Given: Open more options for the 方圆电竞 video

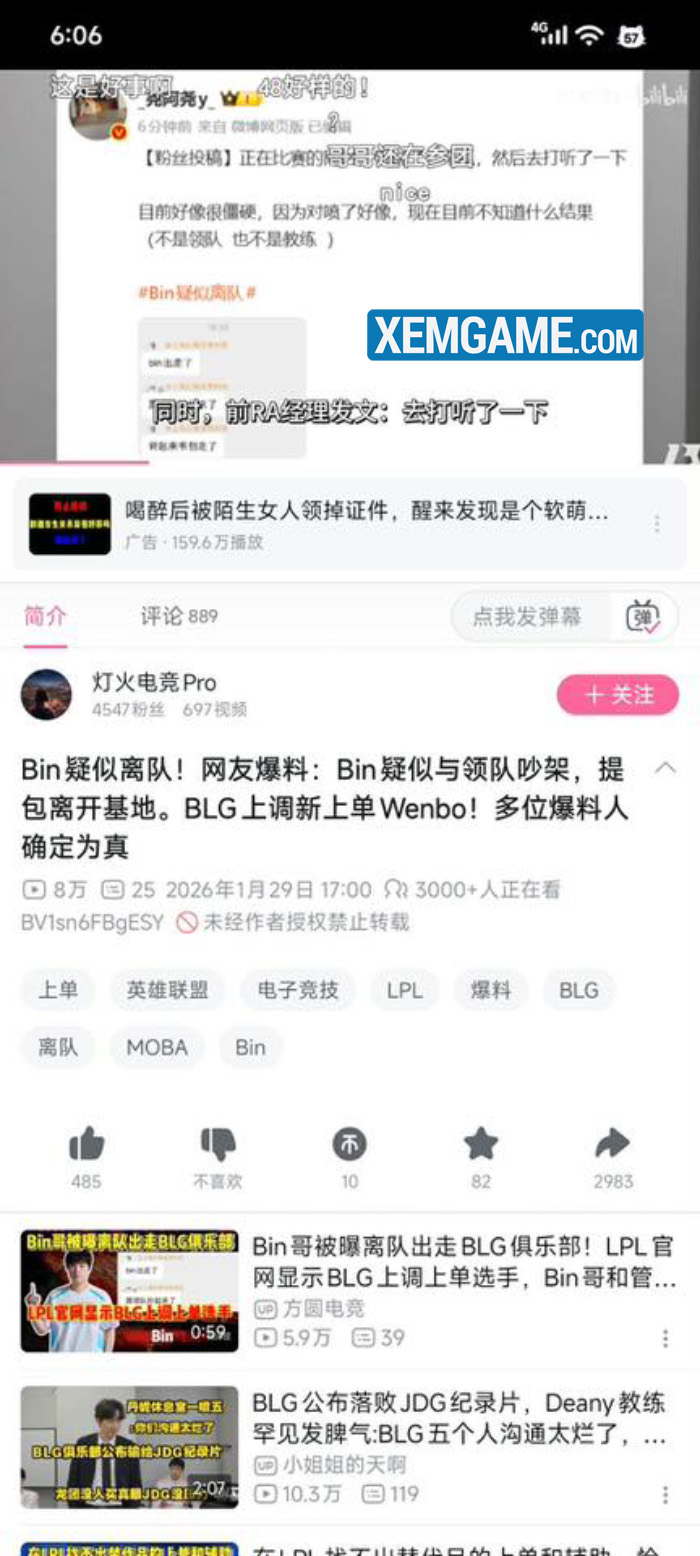Looking at the screenshot, I should pyautogui.click(x=665, y=1338).
